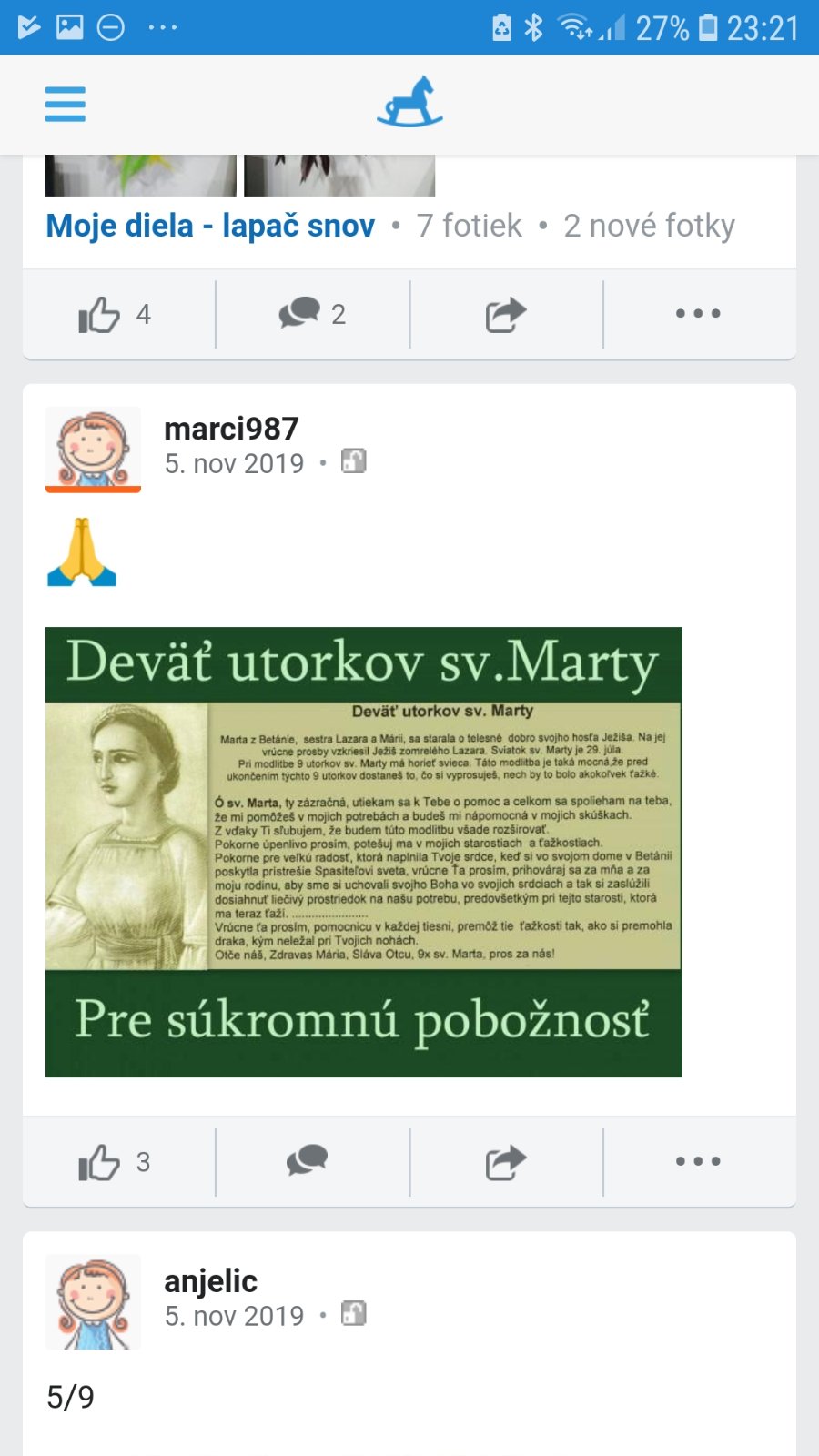
Task: Open more options for the album post
Action: 698,314
